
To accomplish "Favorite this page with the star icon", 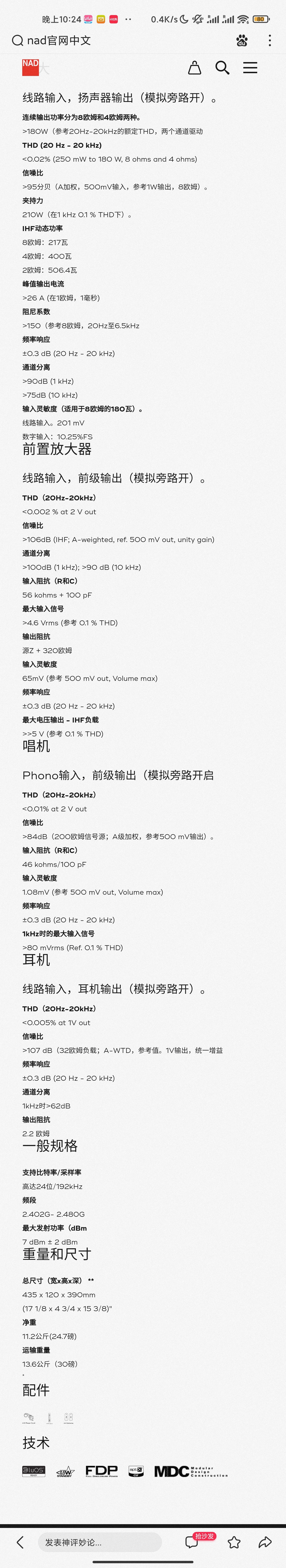I will click(x=234, y=1542).
